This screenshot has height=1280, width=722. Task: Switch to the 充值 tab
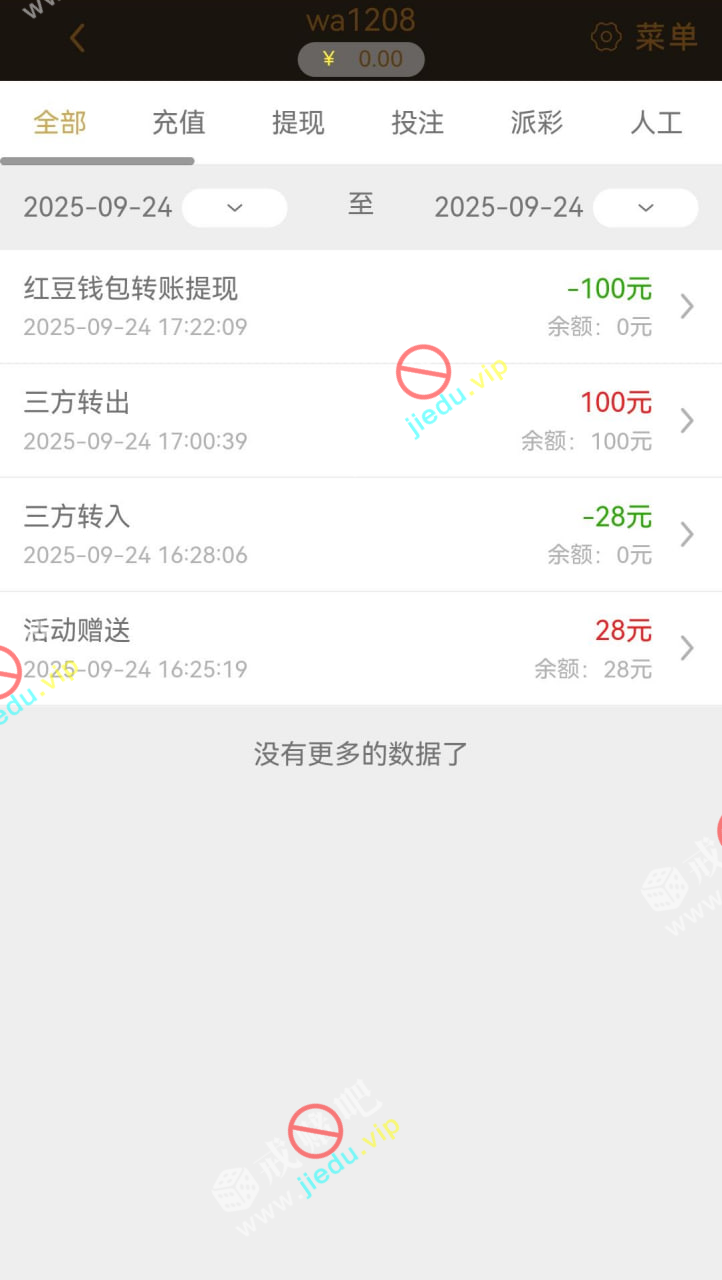[x=179, y=123]
